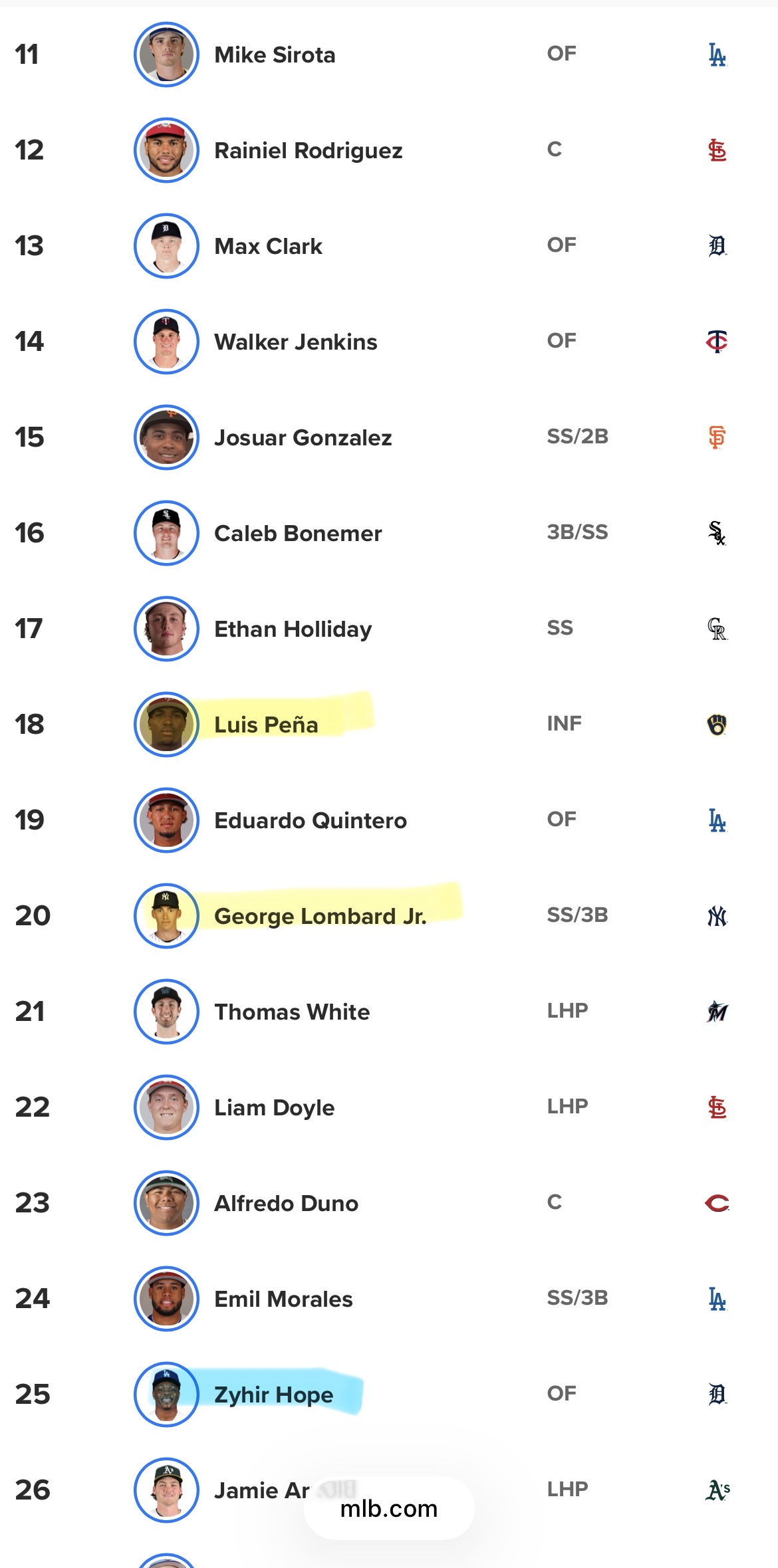View Emil Morales' prospect profile
Image resolution: width=778 pixels, height=1568 pixels.
pyautogui.click(x=389, y=1299)
